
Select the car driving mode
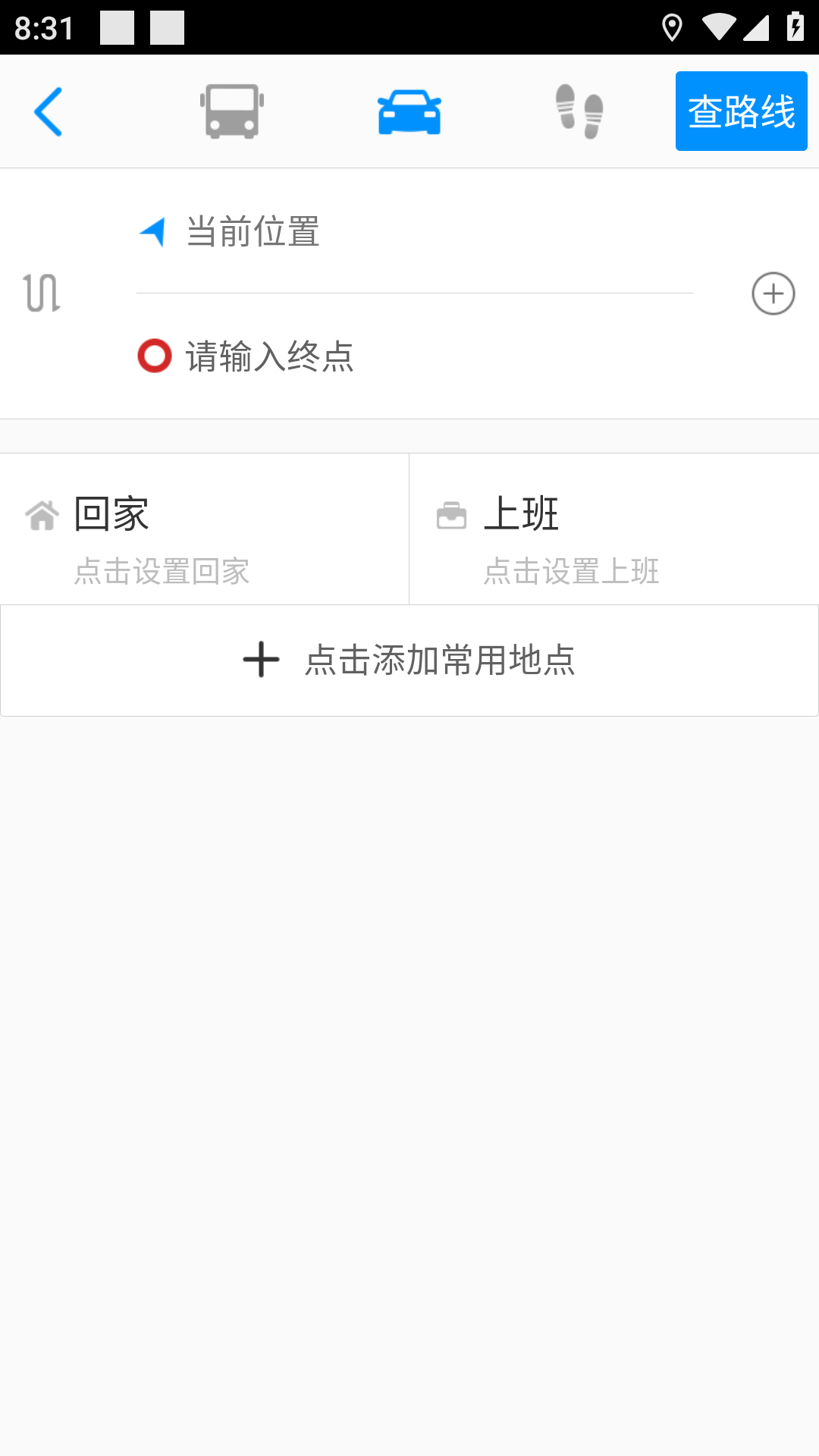coord(409,112)
